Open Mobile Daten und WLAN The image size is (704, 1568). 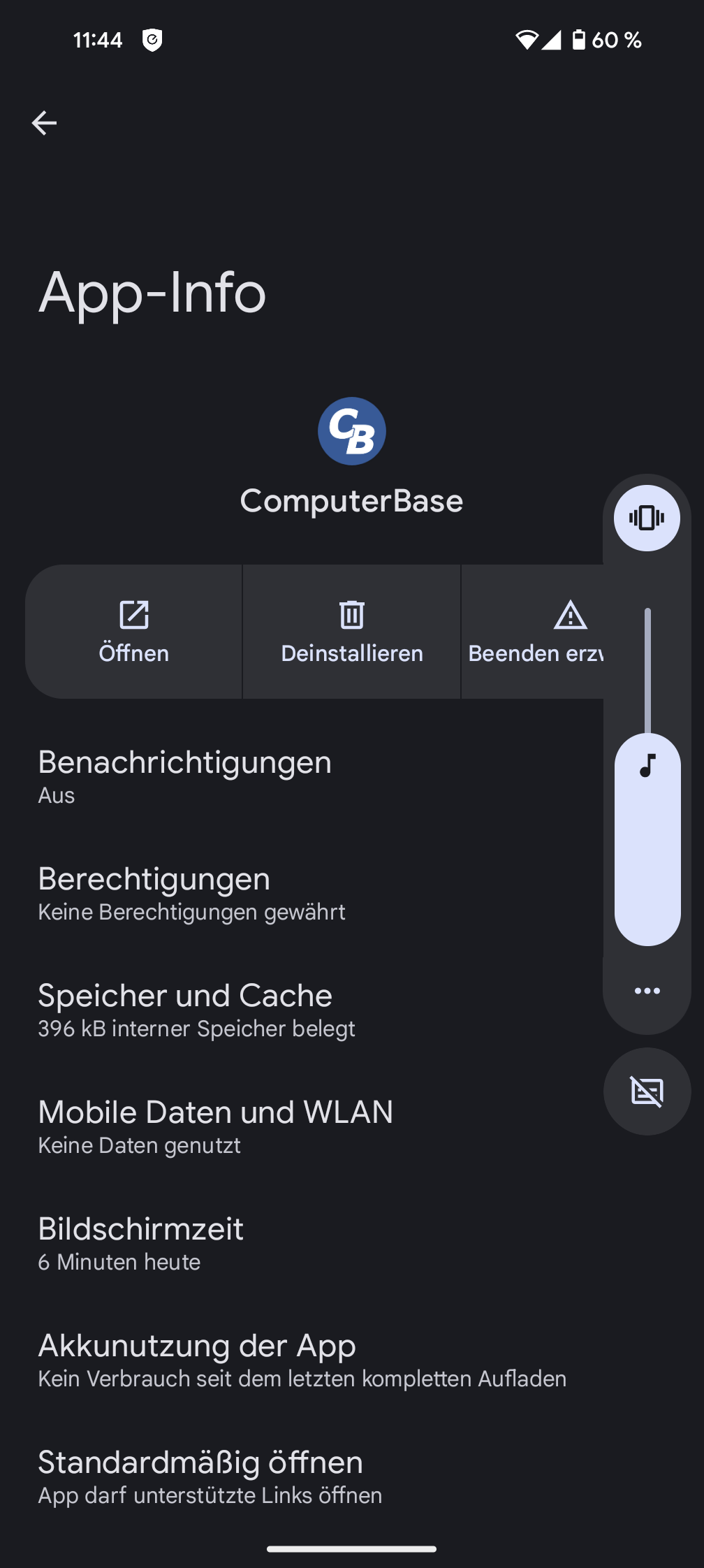pos(215,1126)
